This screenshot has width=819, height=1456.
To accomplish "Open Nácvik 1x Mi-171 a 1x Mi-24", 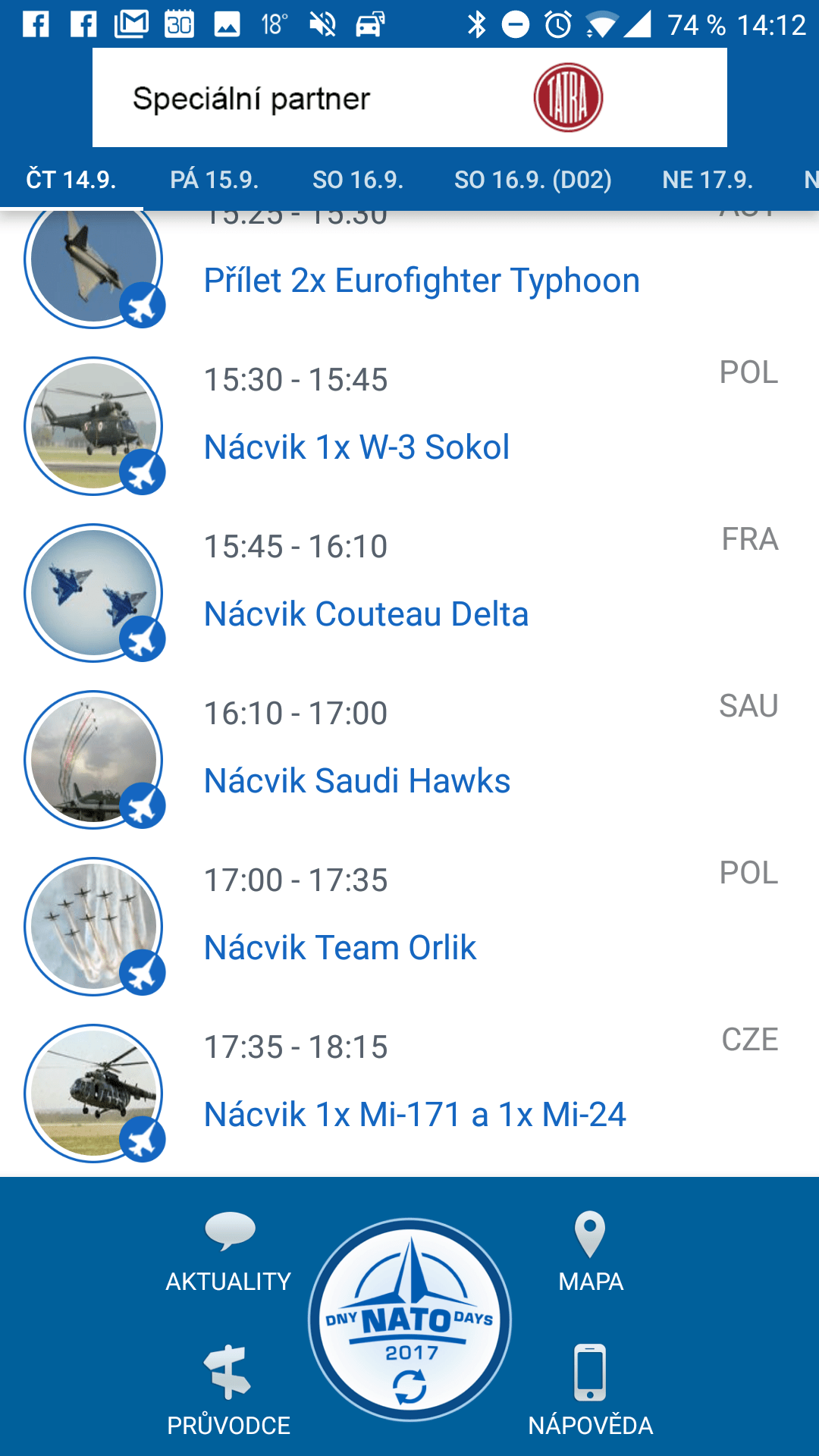I will [x=409, y=1094].
